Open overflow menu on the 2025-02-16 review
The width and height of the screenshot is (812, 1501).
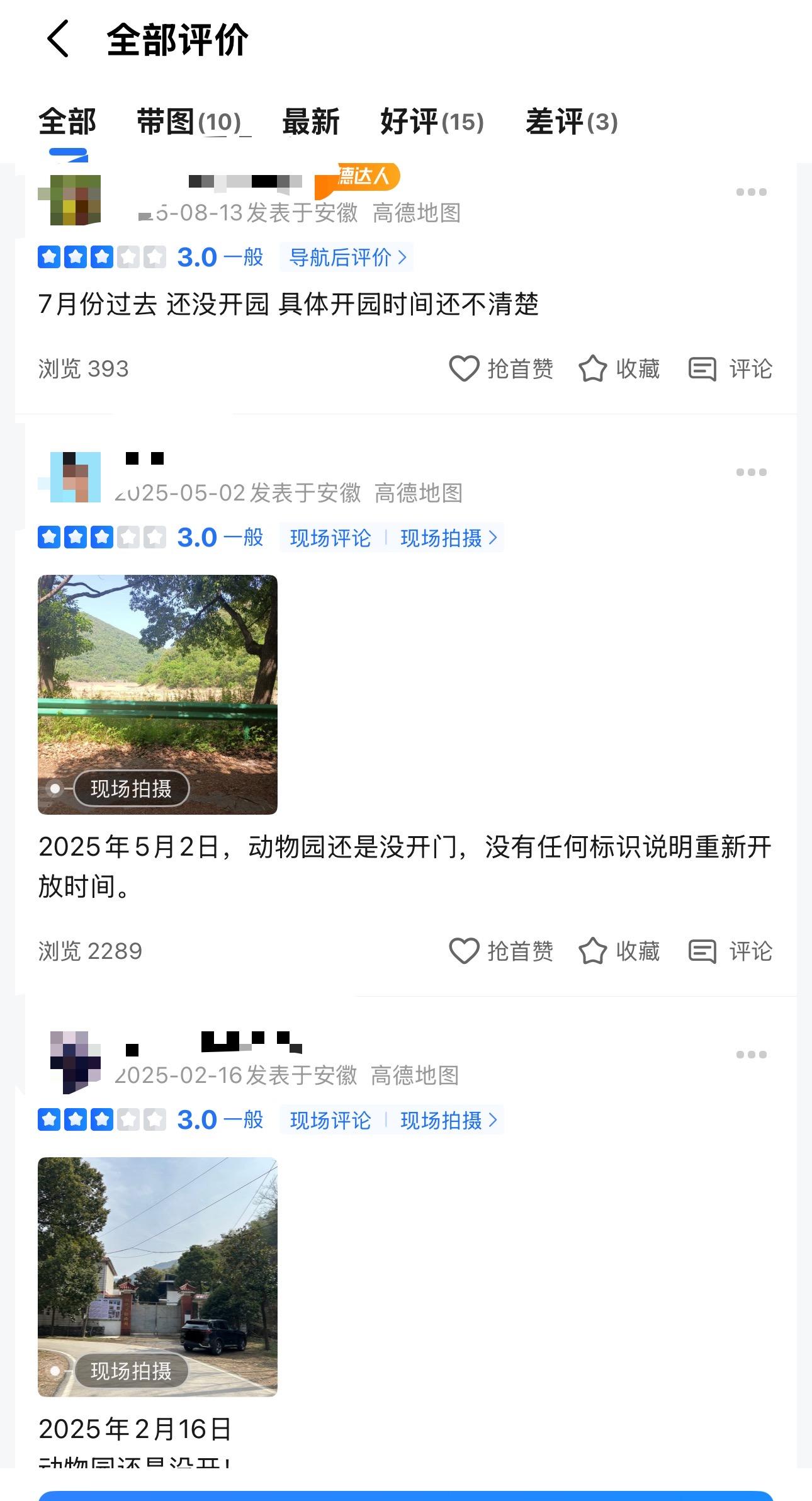[x=752, y=1055]
